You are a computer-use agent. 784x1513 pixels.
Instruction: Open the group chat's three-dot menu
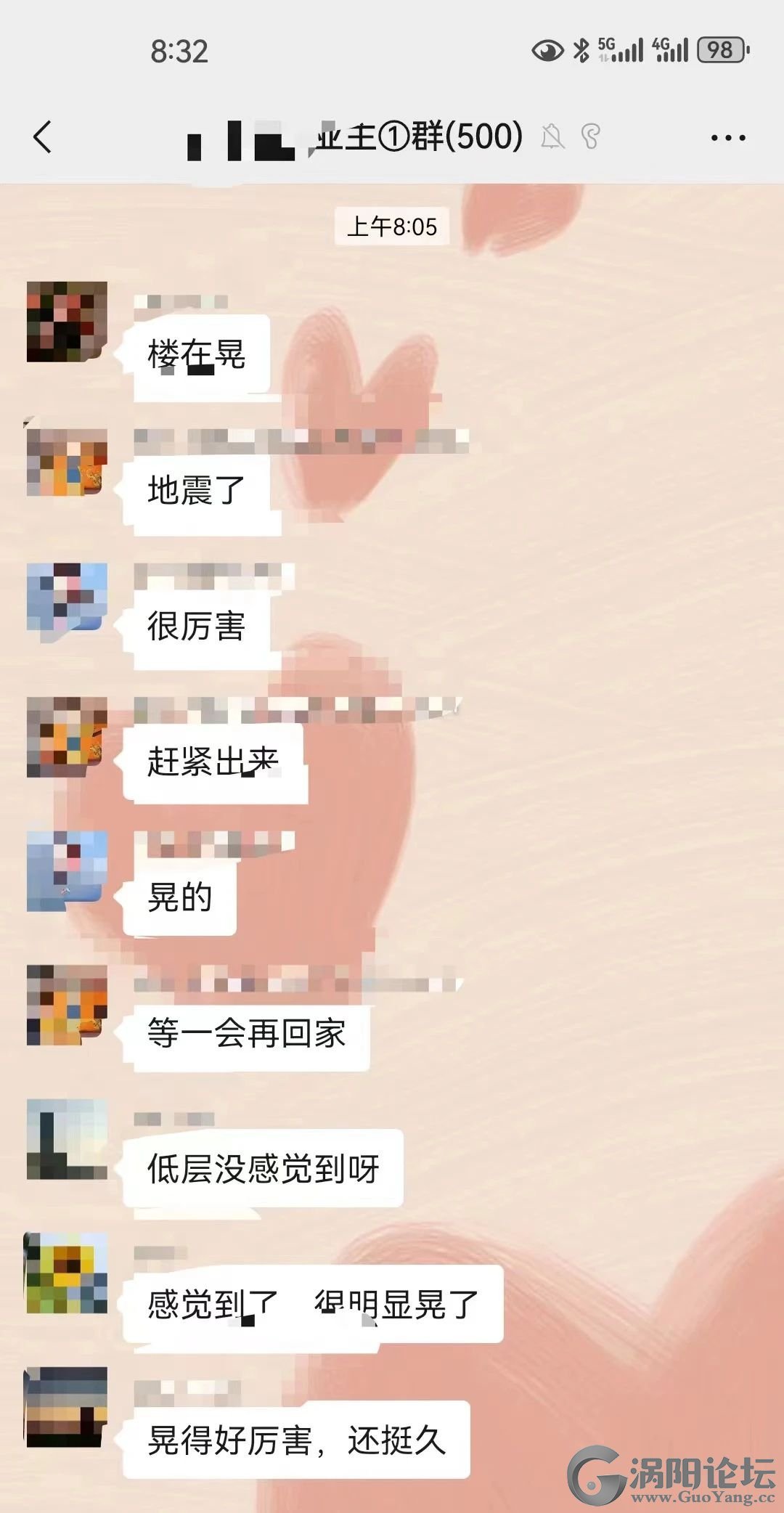click(x=727, y=137)
